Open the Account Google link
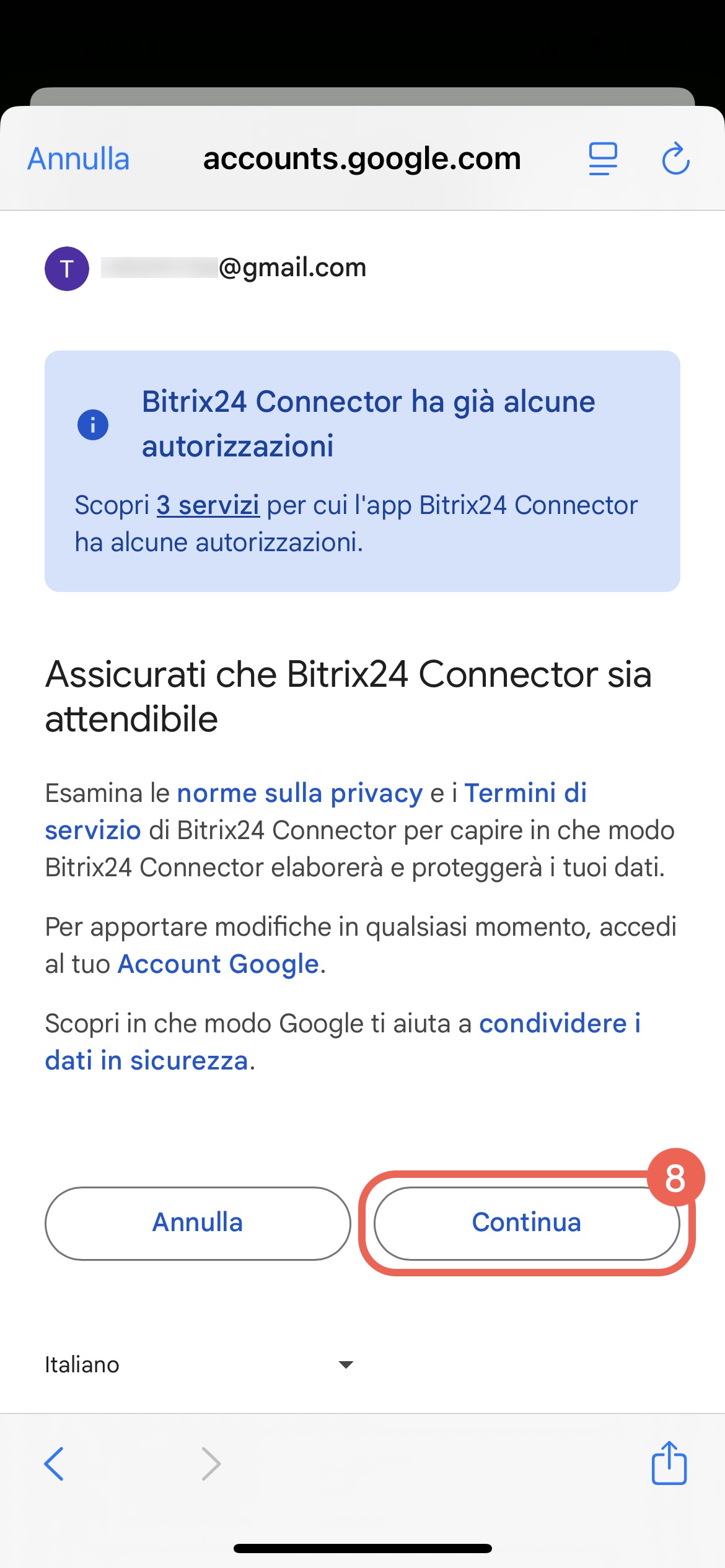 [x=218, y=964]
